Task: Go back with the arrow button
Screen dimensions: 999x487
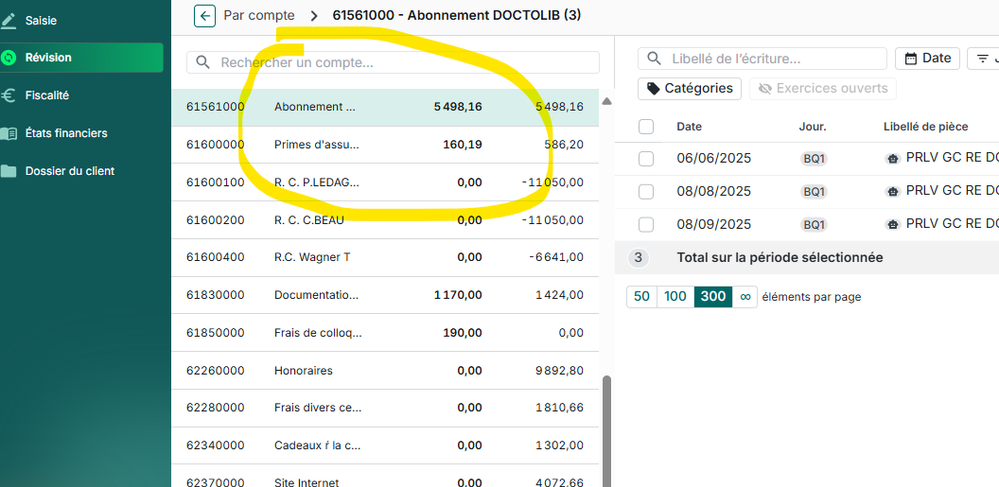Action: (x=206, y=16)
